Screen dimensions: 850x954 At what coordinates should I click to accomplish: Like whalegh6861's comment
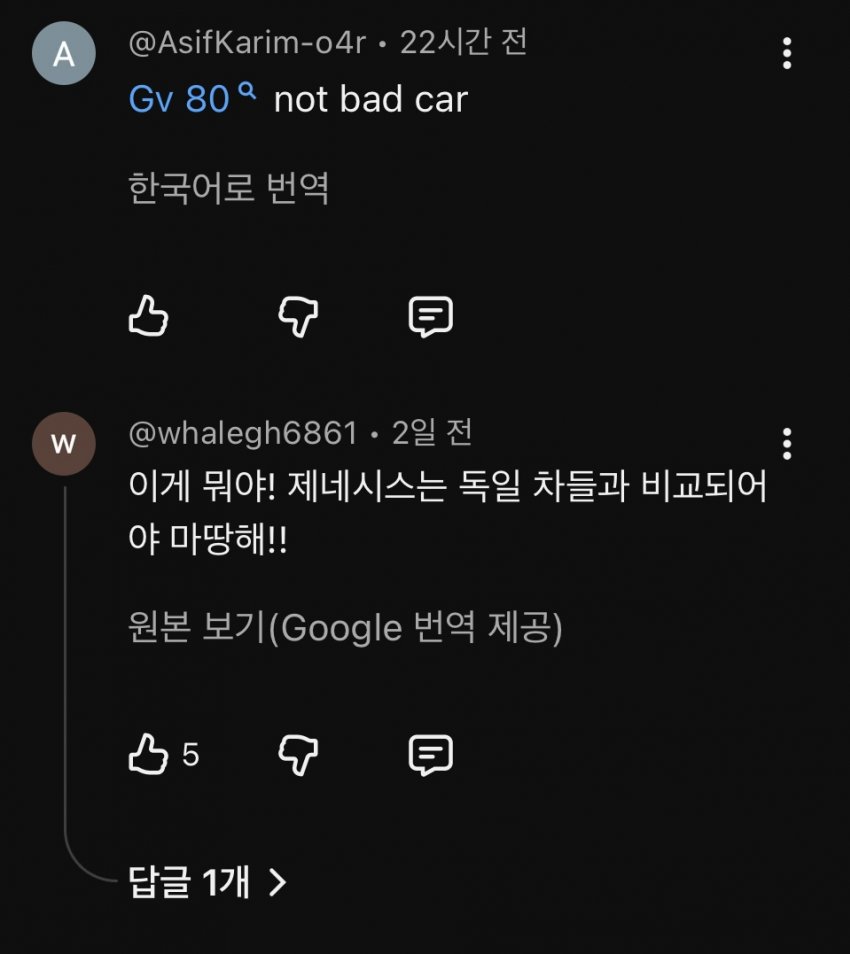[x=148, y=754]
